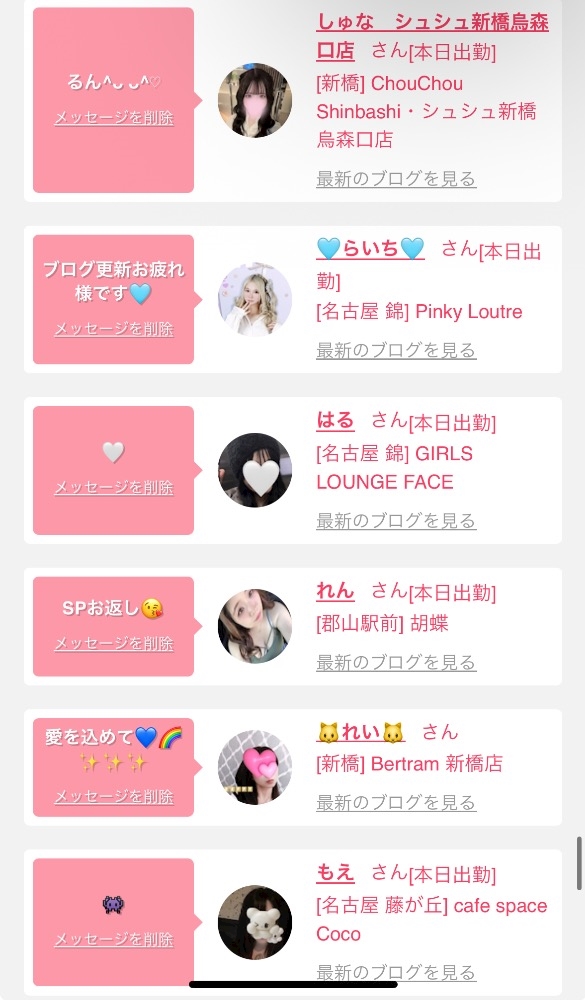Tap らいち's profile photo
This screenshot has width=585, height=1000.
(x=255, y=299)
